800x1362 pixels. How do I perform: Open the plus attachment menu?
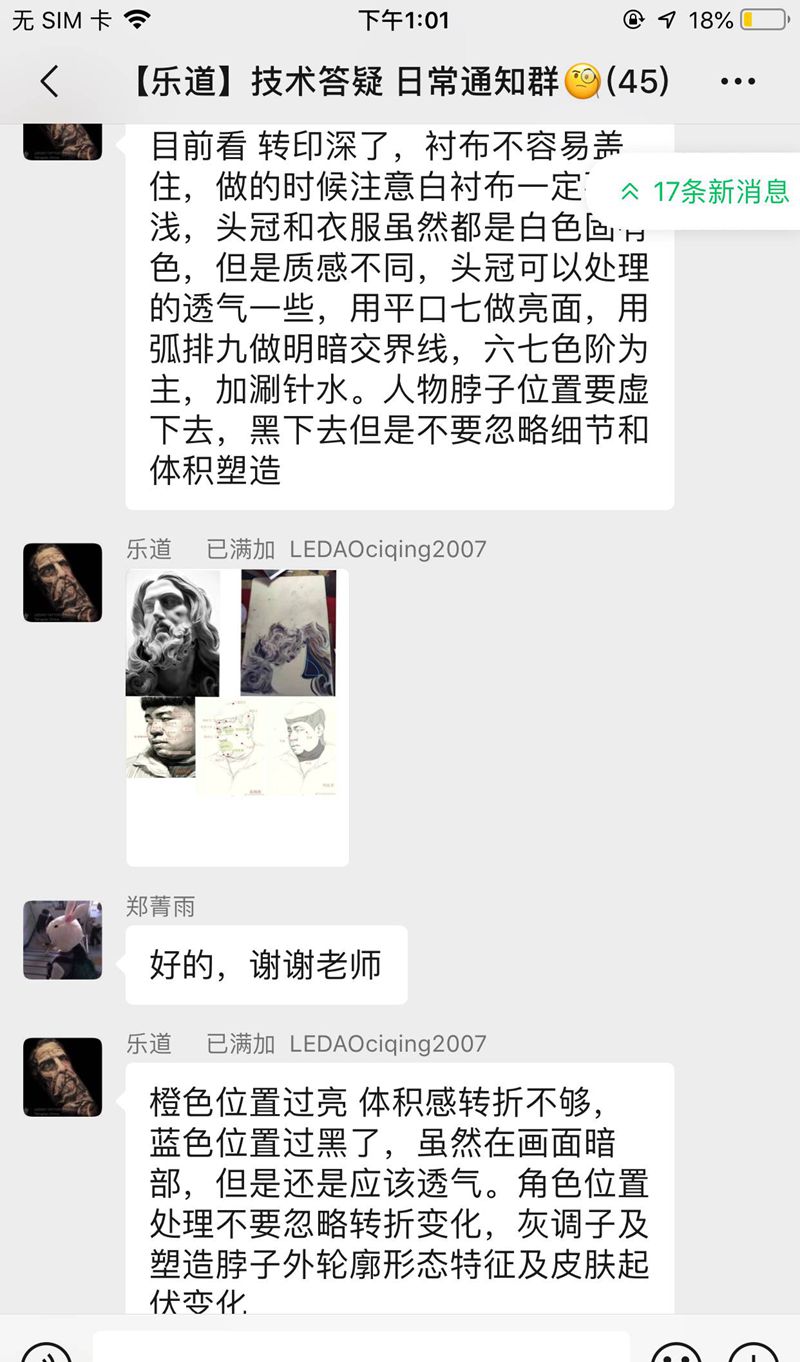tap(754, 1352)
